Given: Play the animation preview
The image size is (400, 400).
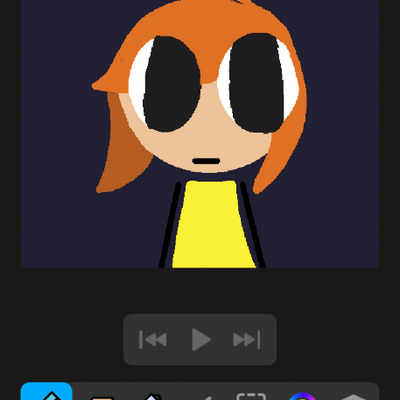Looking at the screenshot, I should pyautogui.click(x=201, y=340).
